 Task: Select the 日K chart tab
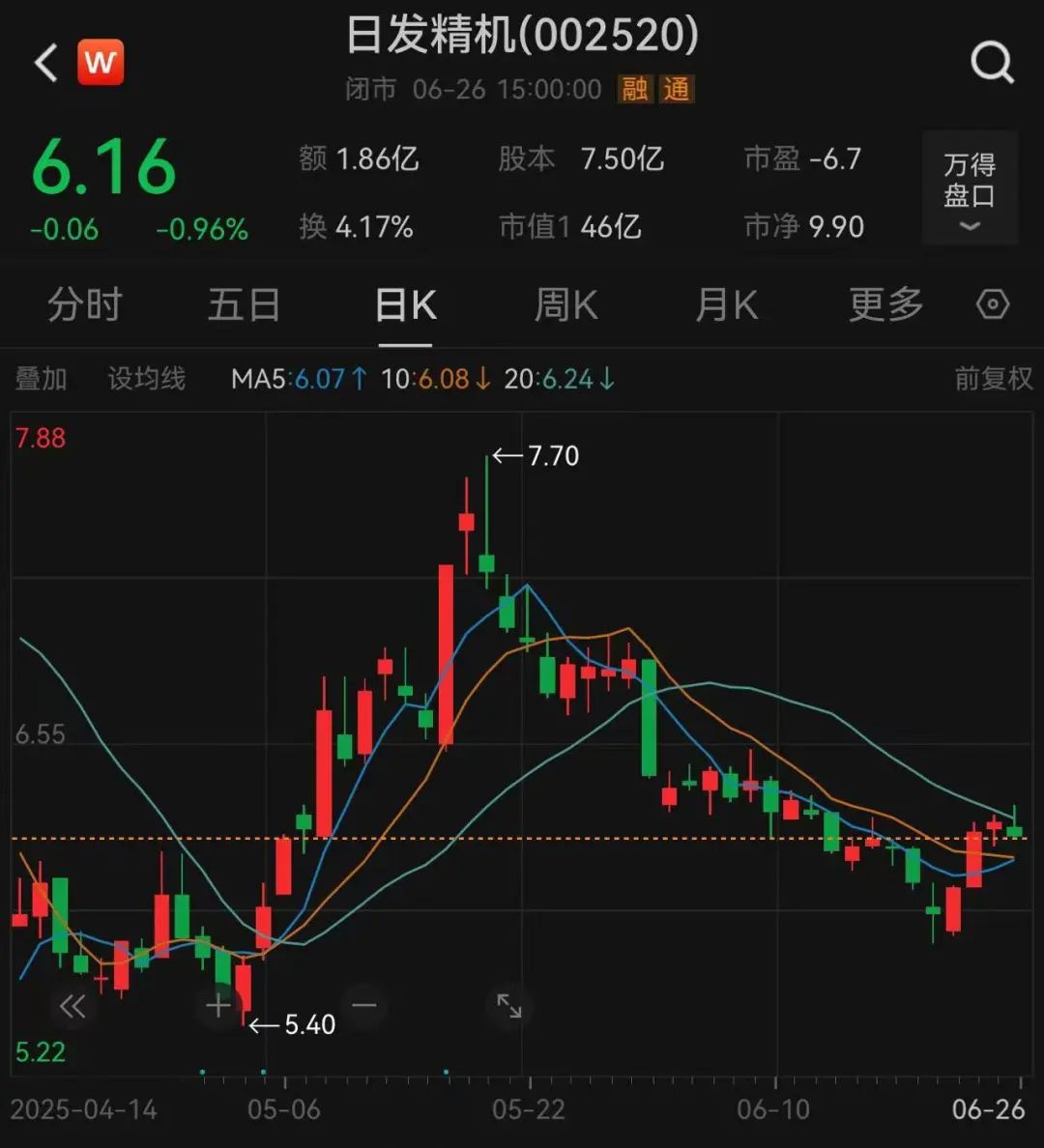tap(405, 305)
